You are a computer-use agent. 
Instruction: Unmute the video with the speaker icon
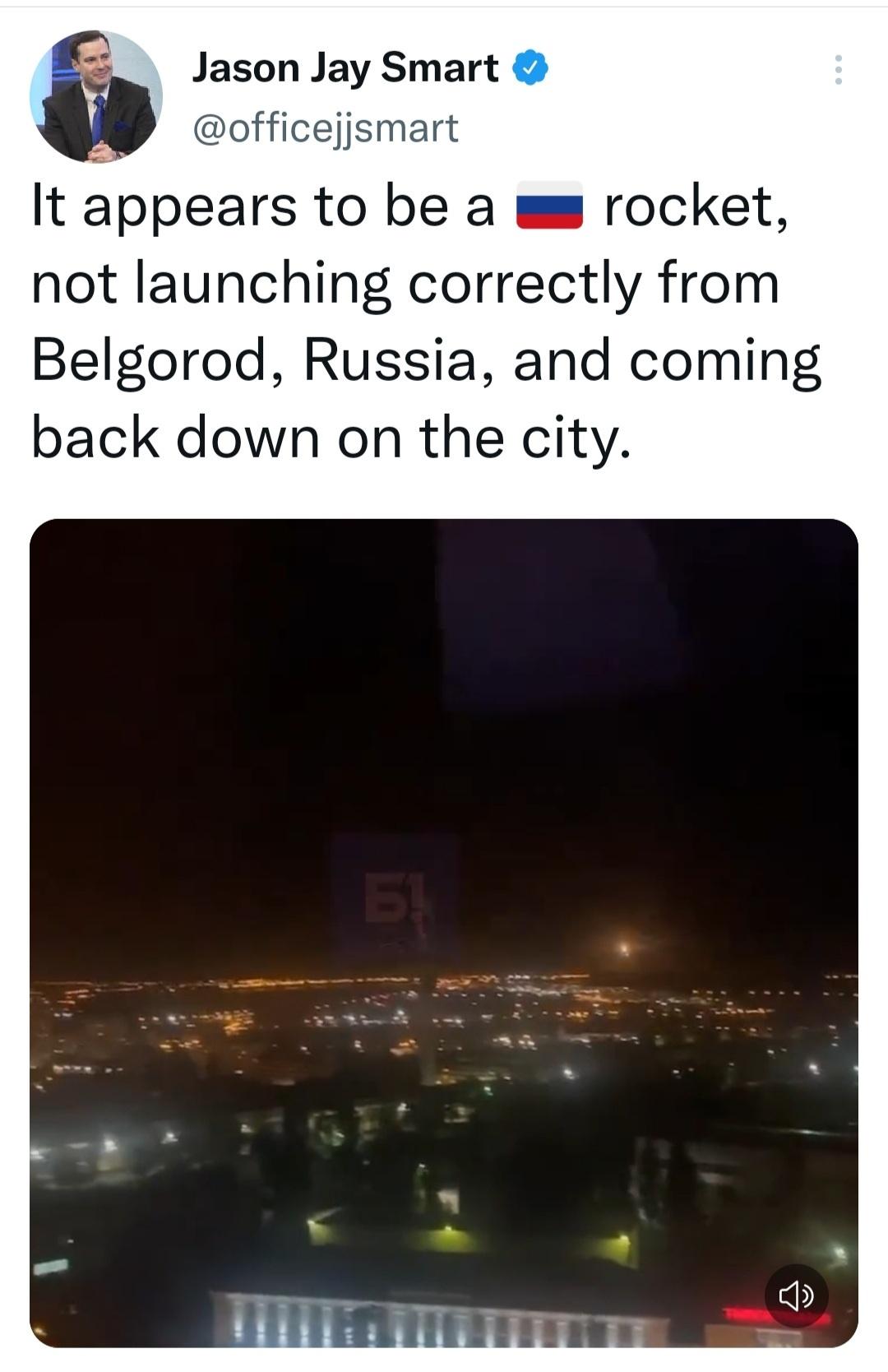796,1297
